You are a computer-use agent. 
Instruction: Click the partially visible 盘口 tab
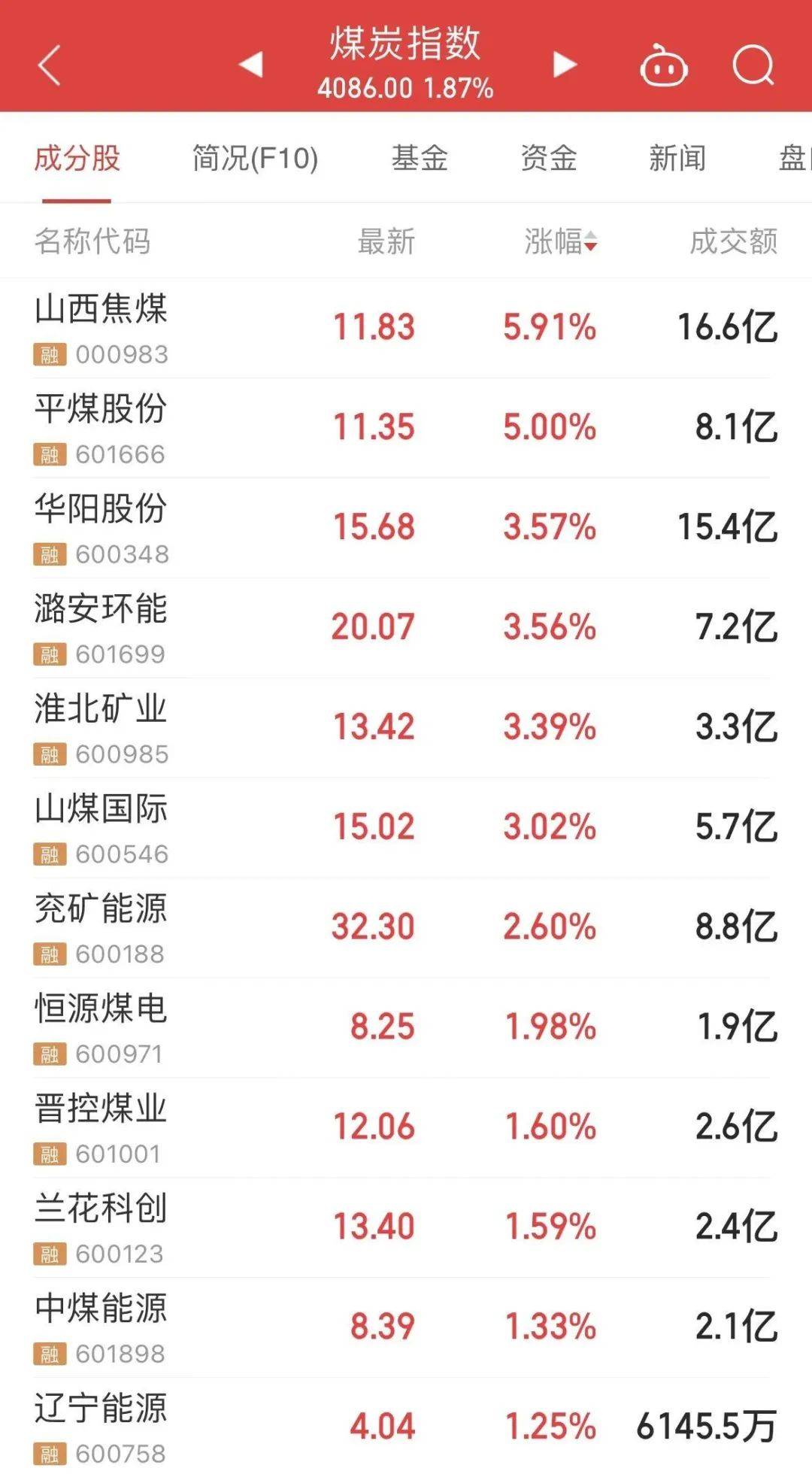pyautogui.click(x=793, y=159)
